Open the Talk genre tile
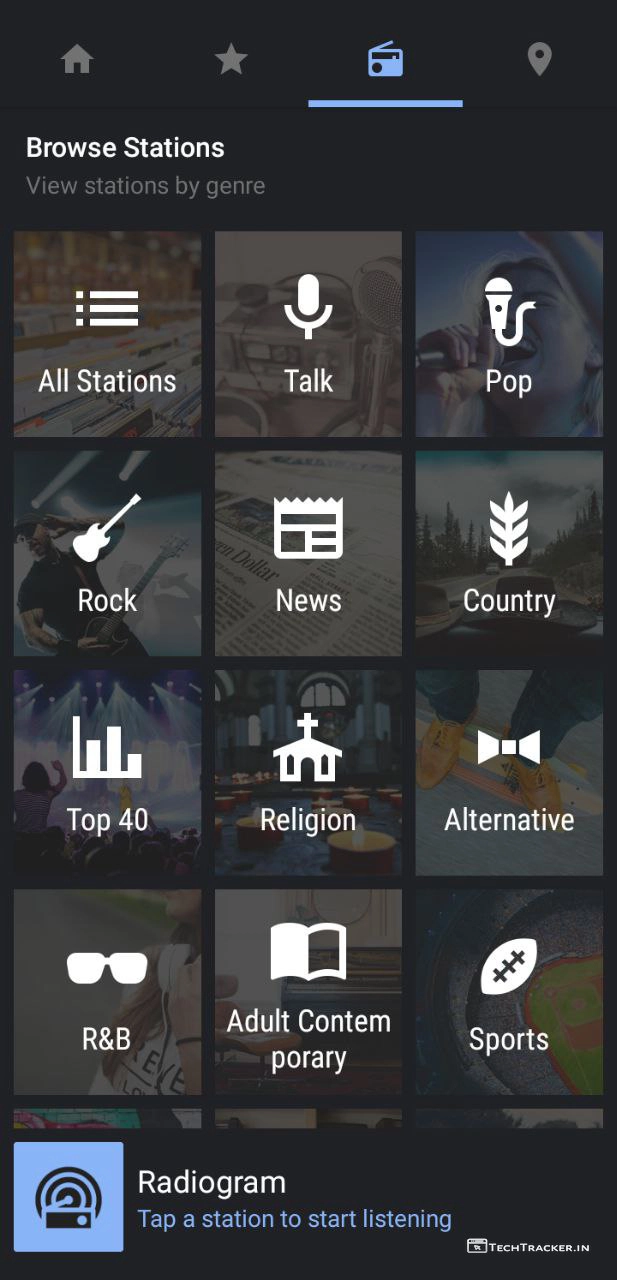Image resolution: width=617 pixels, height=1280 pixels. (308, 335)
